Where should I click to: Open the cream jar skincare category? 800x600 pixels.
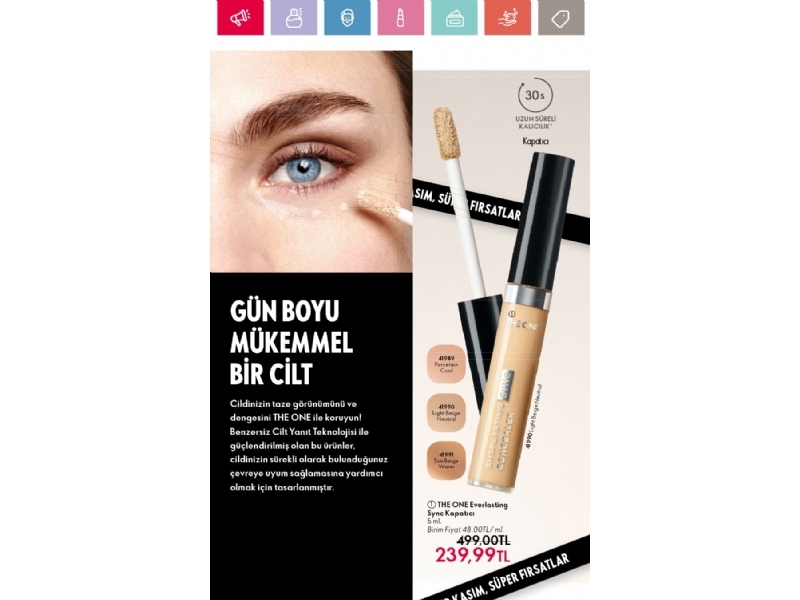tap(454, 18)
